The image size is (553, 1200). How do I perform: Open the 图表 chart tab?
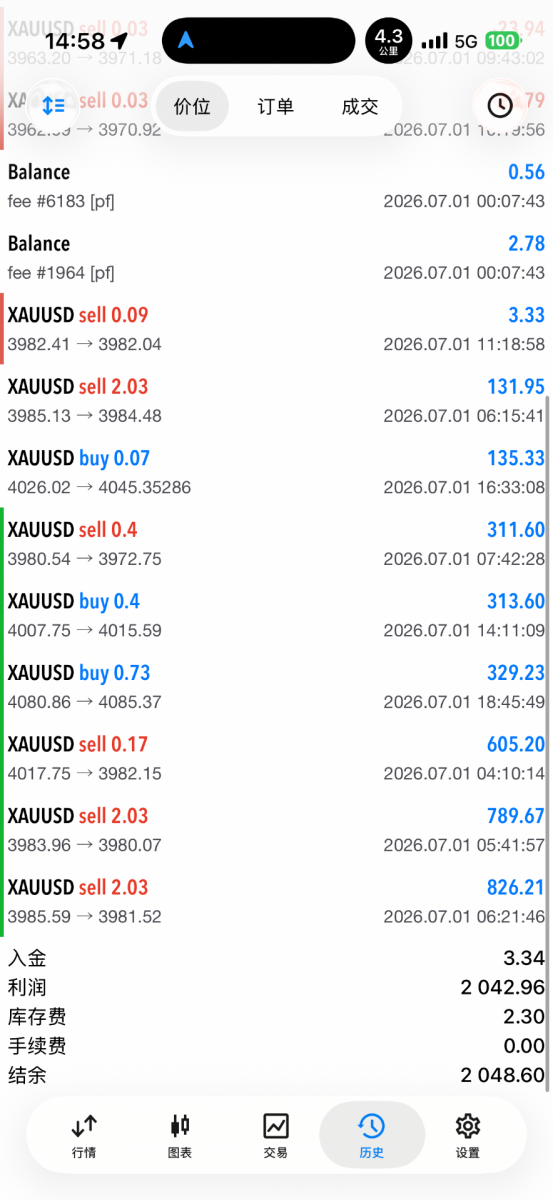[x=180, y=1137]
